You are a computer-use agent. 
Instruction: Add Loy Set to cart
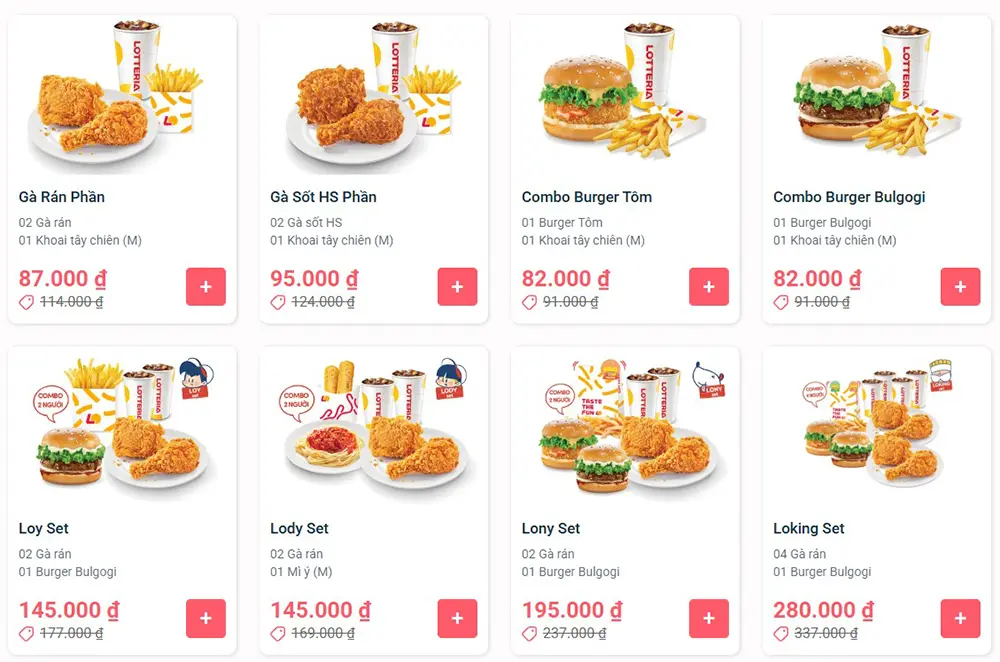coord(206,618)
